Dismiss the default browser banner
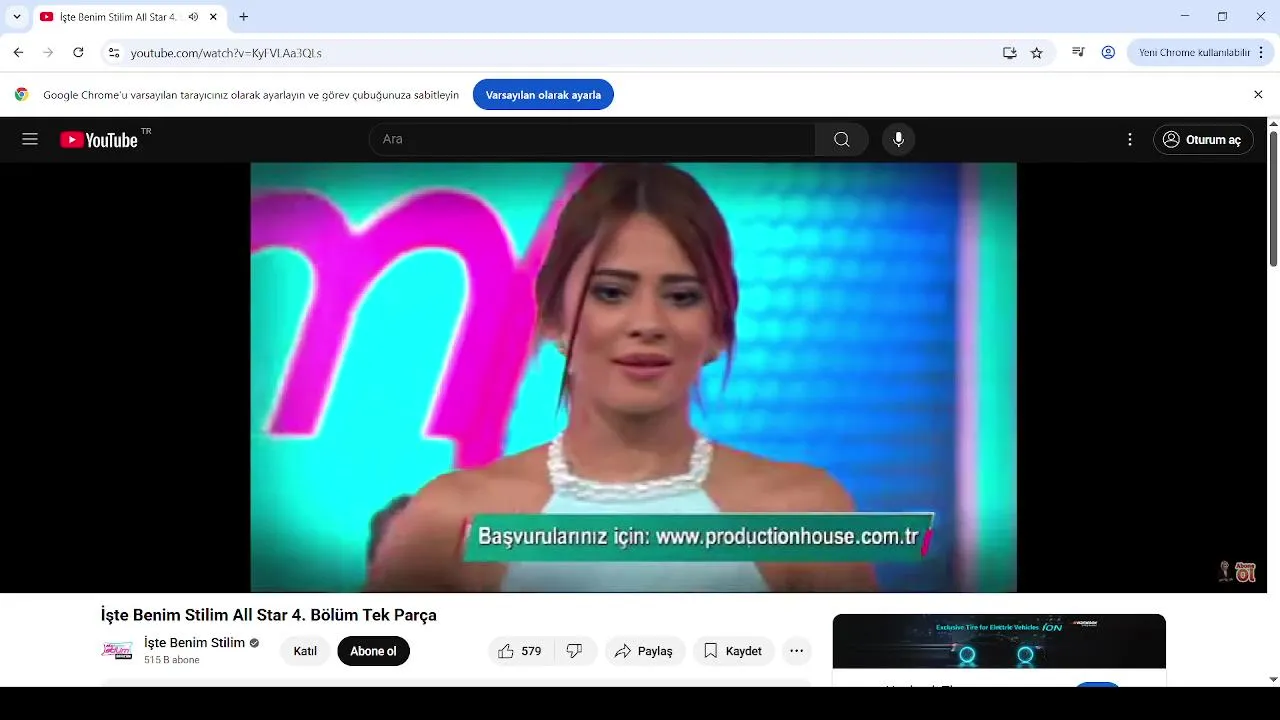This screenshot has width=1280, height=720. tap(1258, 94)
